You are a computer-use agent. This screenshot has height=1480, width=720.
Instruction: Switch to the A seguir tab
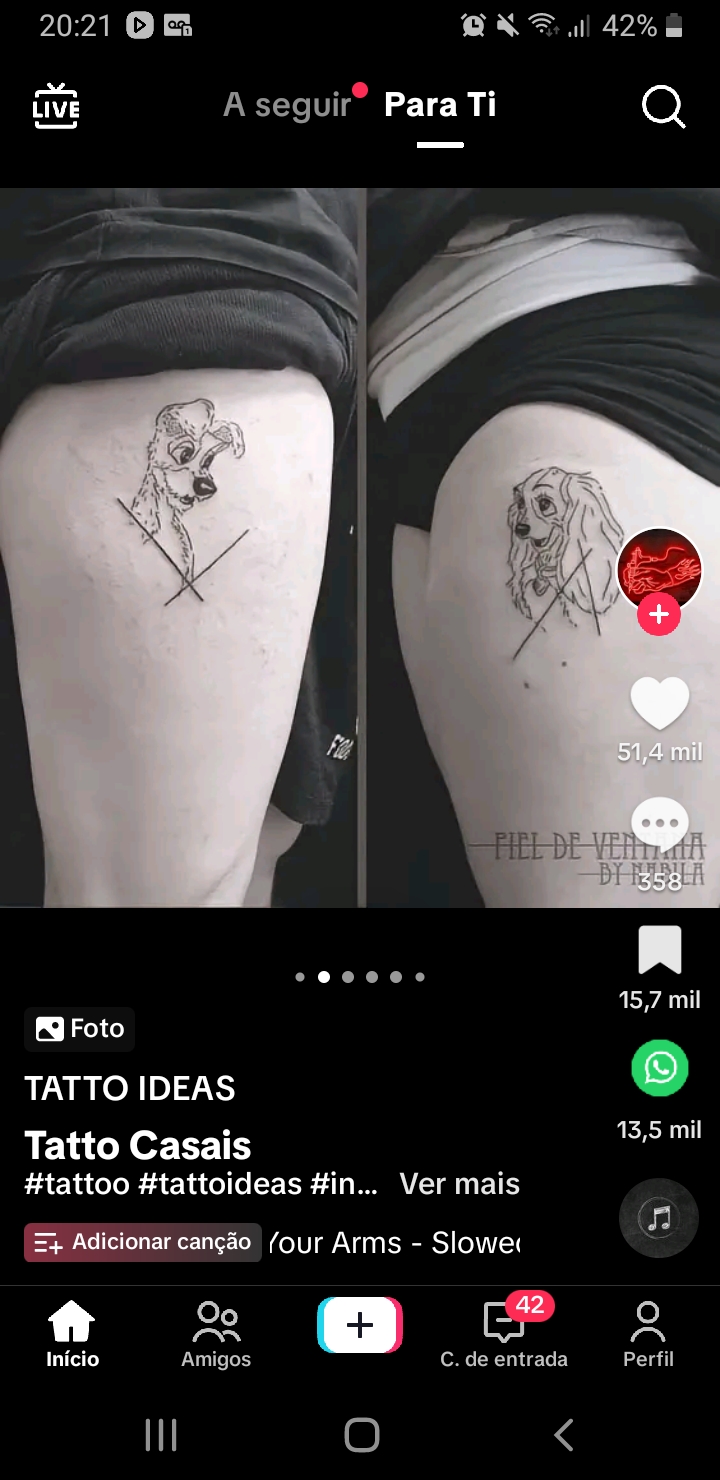pos(287,105)
